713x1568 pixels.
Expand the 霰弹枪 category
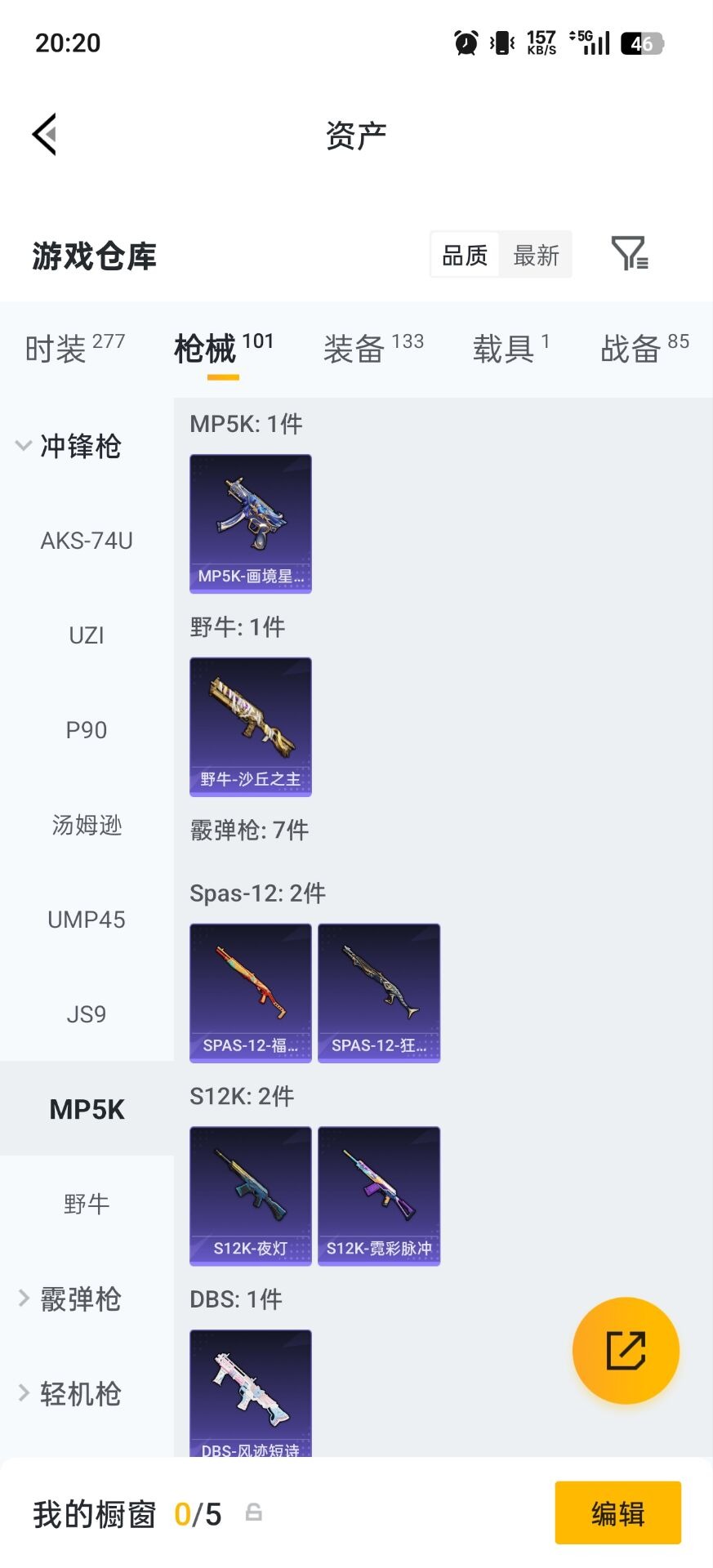pos(22,1298)
